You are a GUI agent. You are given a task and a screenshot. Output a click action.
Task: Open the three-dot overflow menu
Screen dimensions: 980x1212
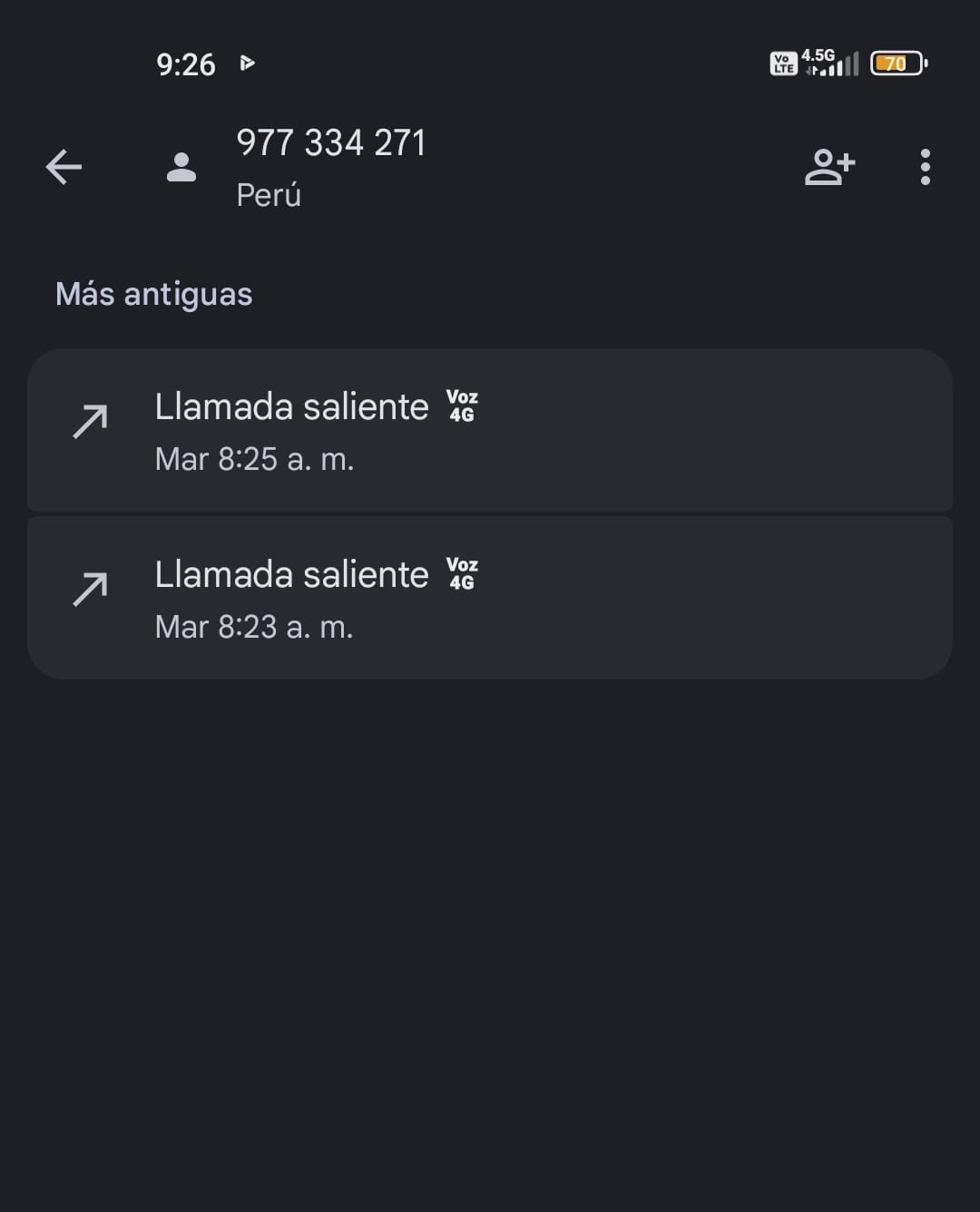[925, 167]
